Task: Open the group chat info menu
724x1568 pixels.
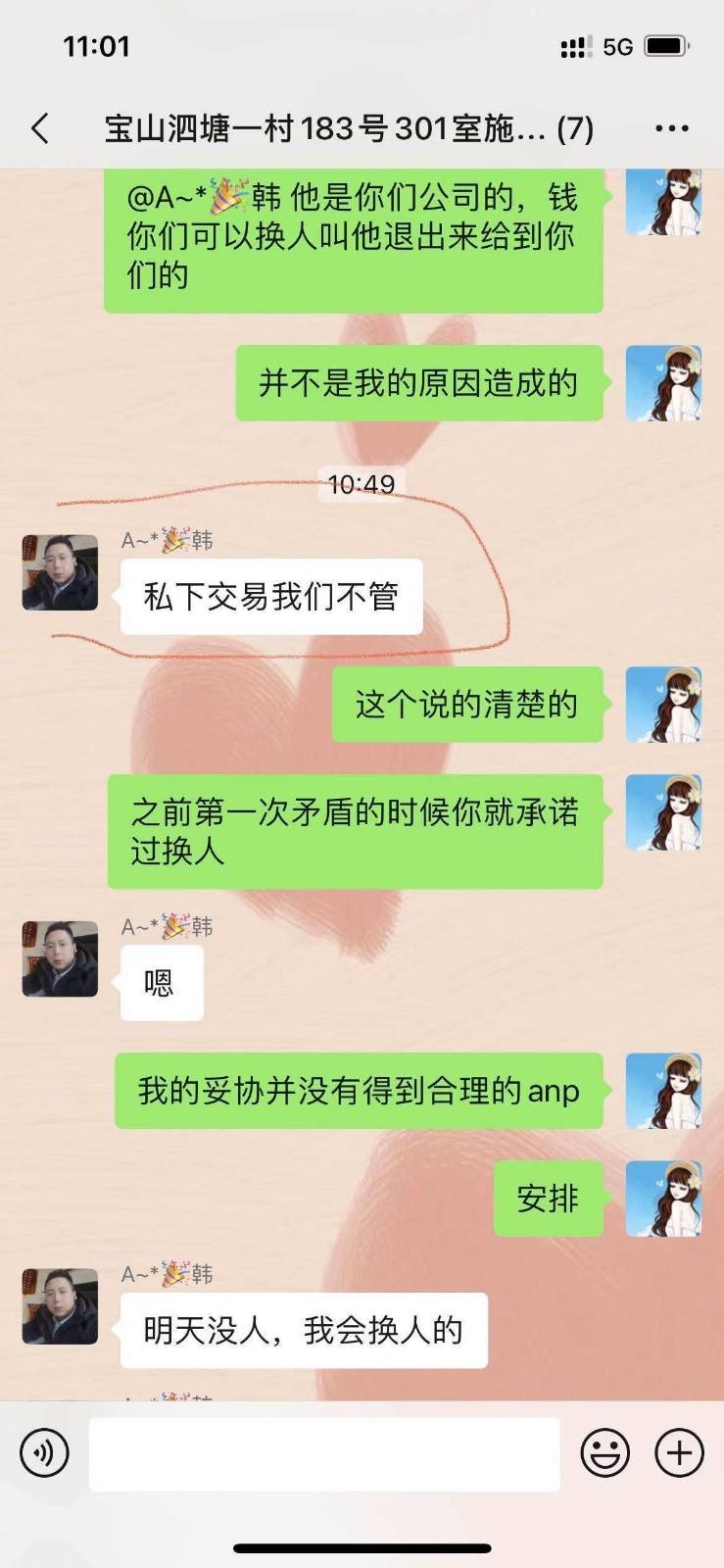Action: point(671,128)
